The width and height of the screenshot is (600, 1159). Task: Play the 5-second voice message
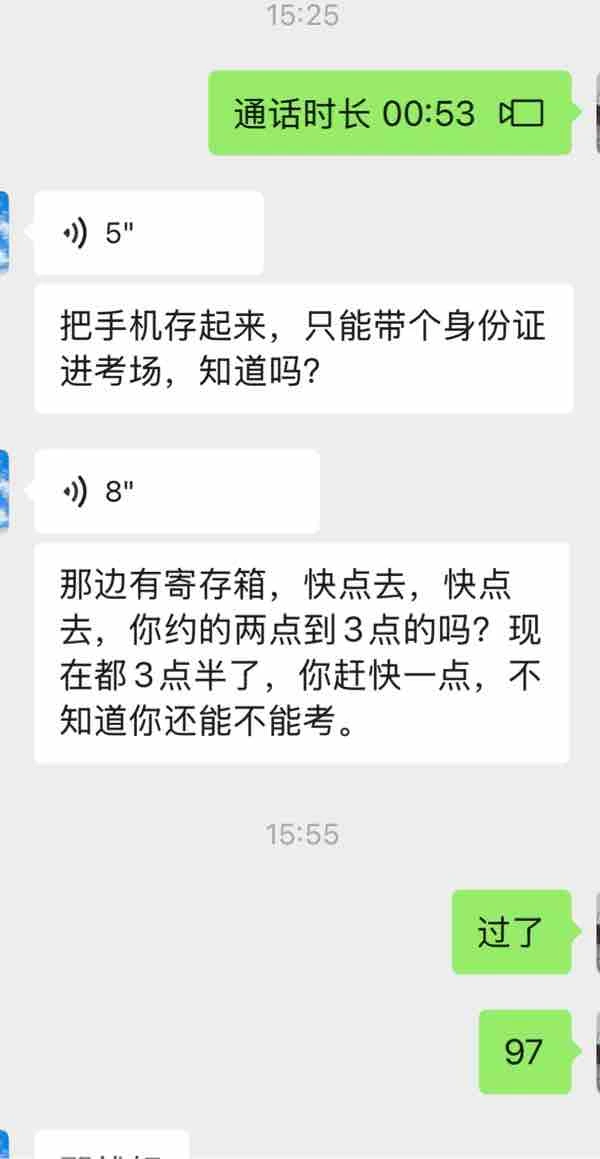tap(148, 234)
